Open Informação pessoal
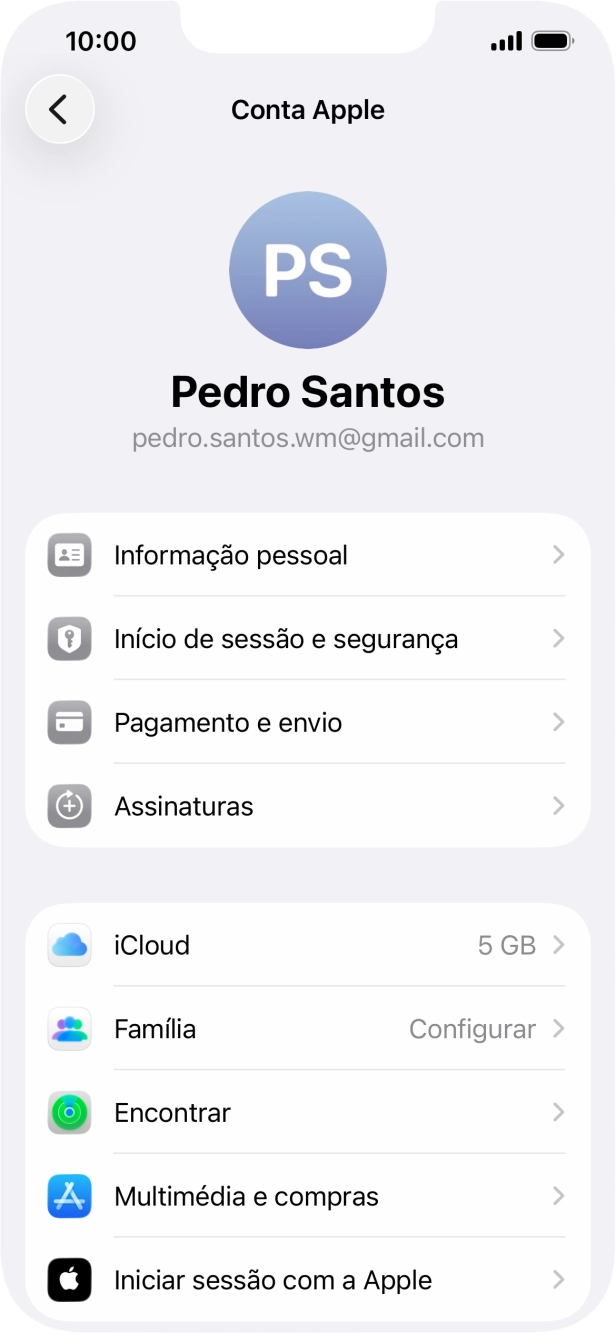Image resolution: width=616 pixels, height=1333 pixels. click(308, 555)
